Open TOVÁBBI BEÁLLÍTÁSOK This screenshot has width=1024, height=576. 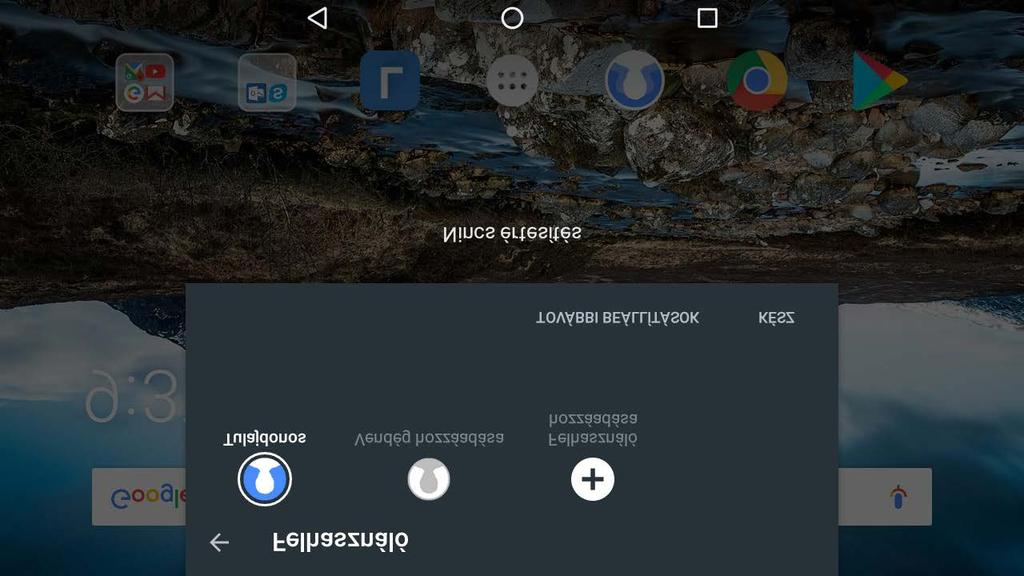[x=617, y=318]
